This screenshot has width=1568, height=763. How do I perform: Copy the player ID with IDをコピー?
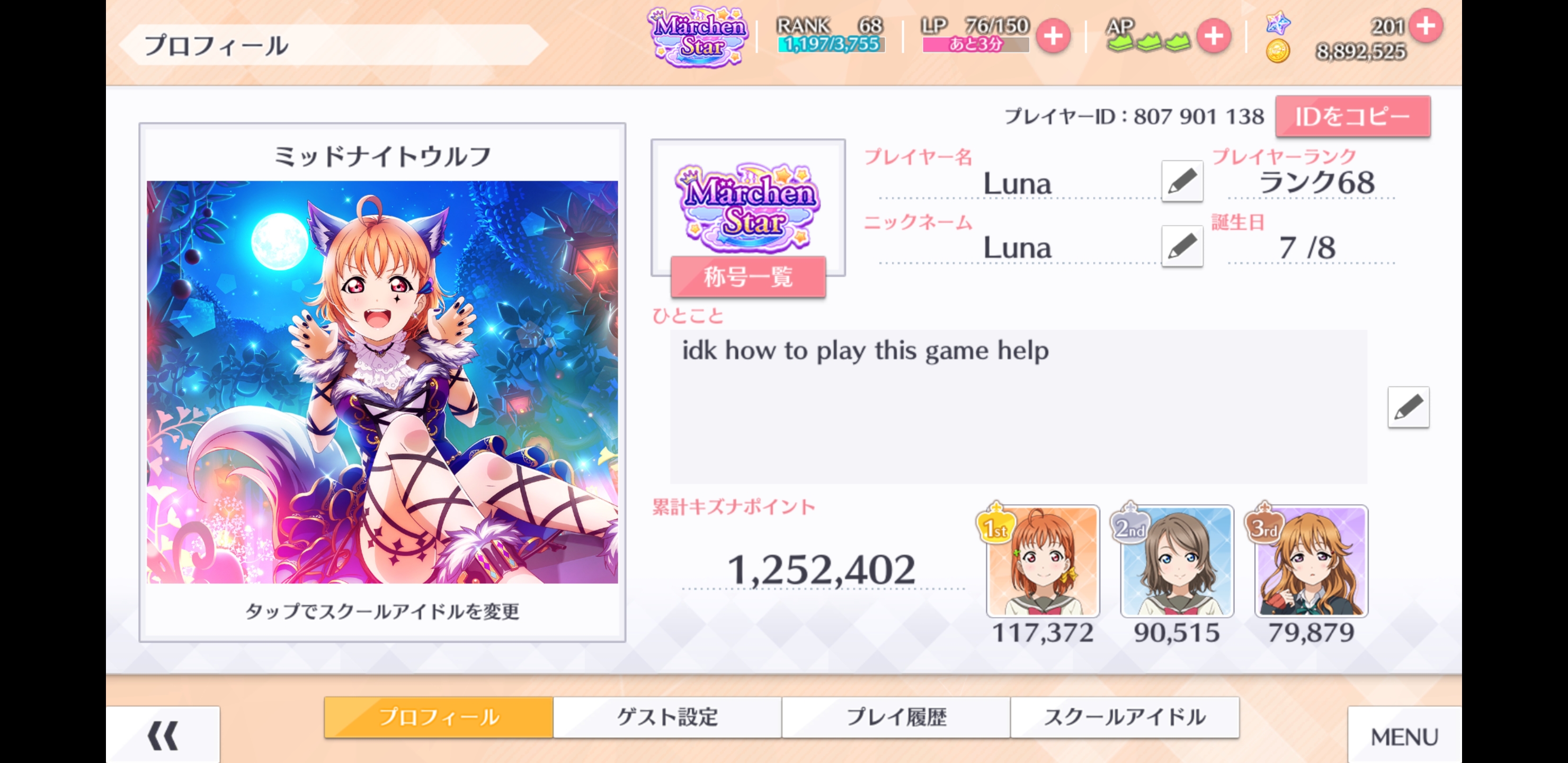(1352, 117)
